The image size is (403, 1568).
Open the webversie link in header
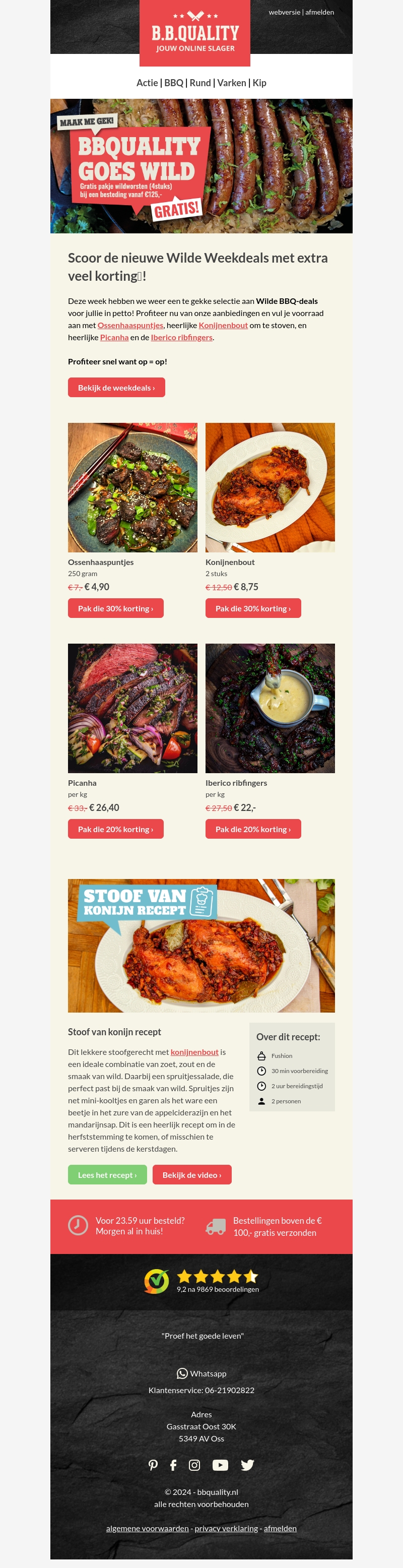tap(284, 12)
